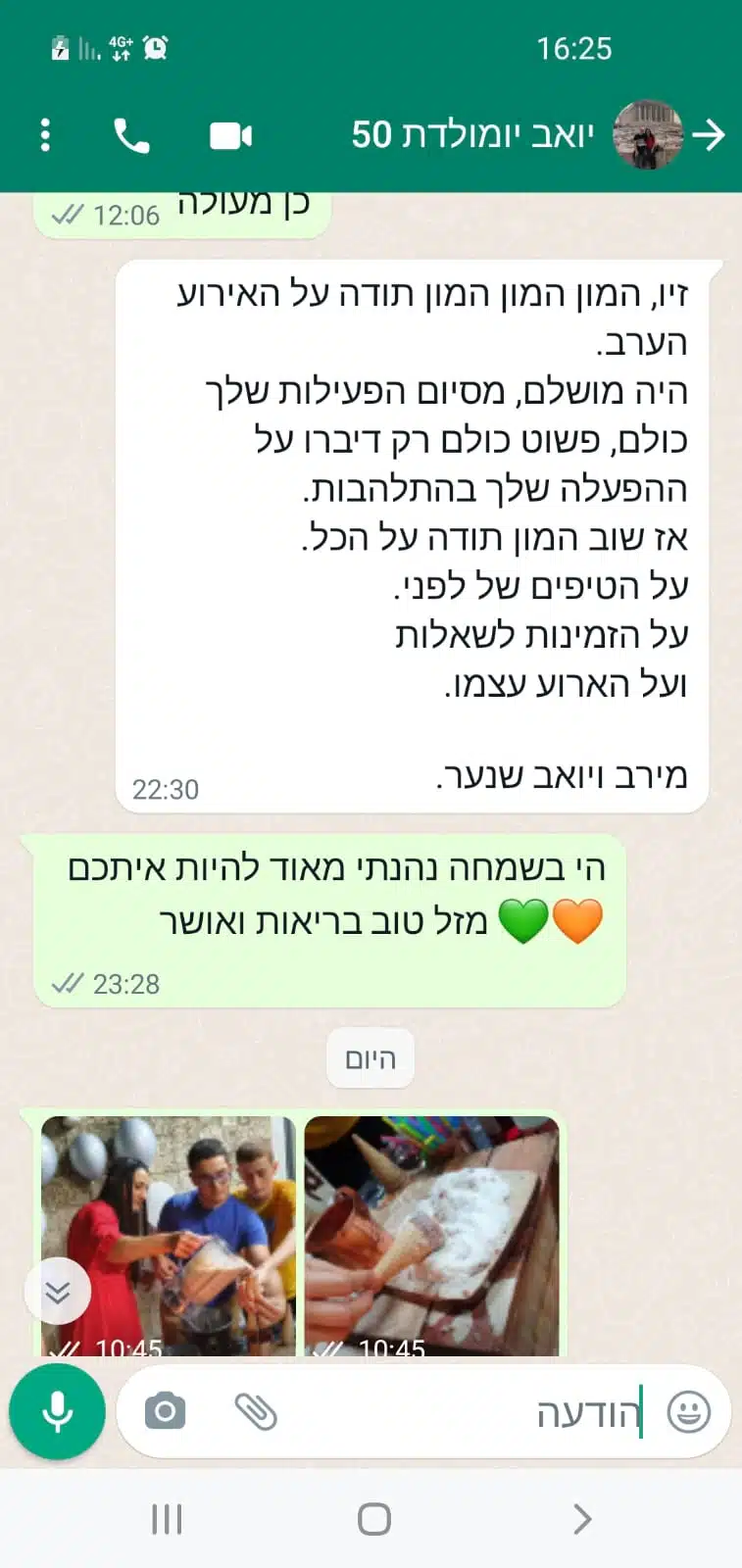This screenshot has width=742, height=1568.
Task: Record a voice message with the microphone
Action: click(57, 1412)
